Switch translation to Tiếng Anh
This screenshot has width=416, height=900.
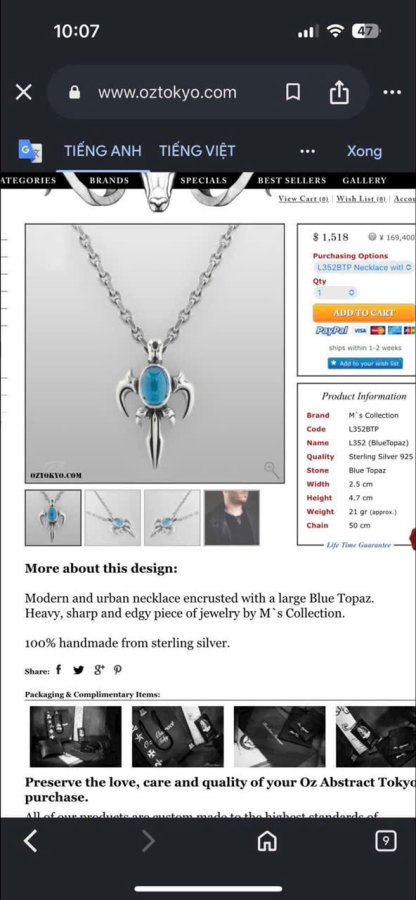pos(103,151)
